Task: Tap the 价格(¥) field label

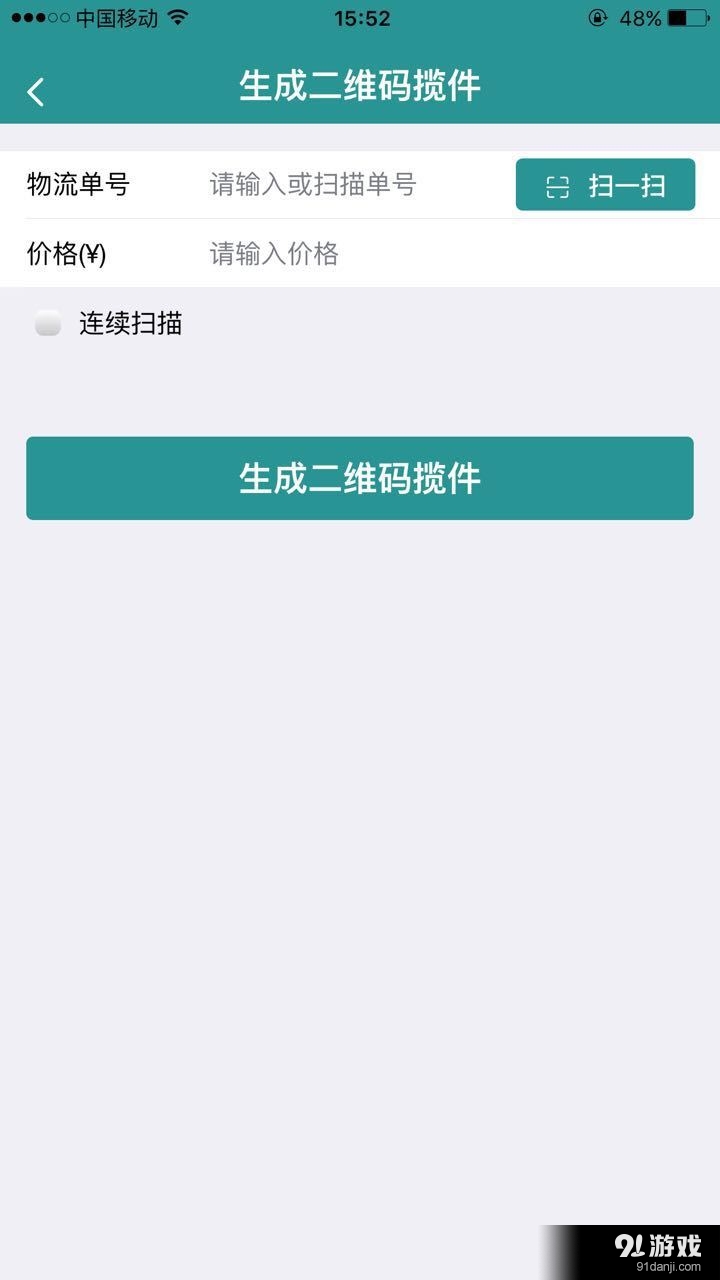Action: [x=66, y=253]
